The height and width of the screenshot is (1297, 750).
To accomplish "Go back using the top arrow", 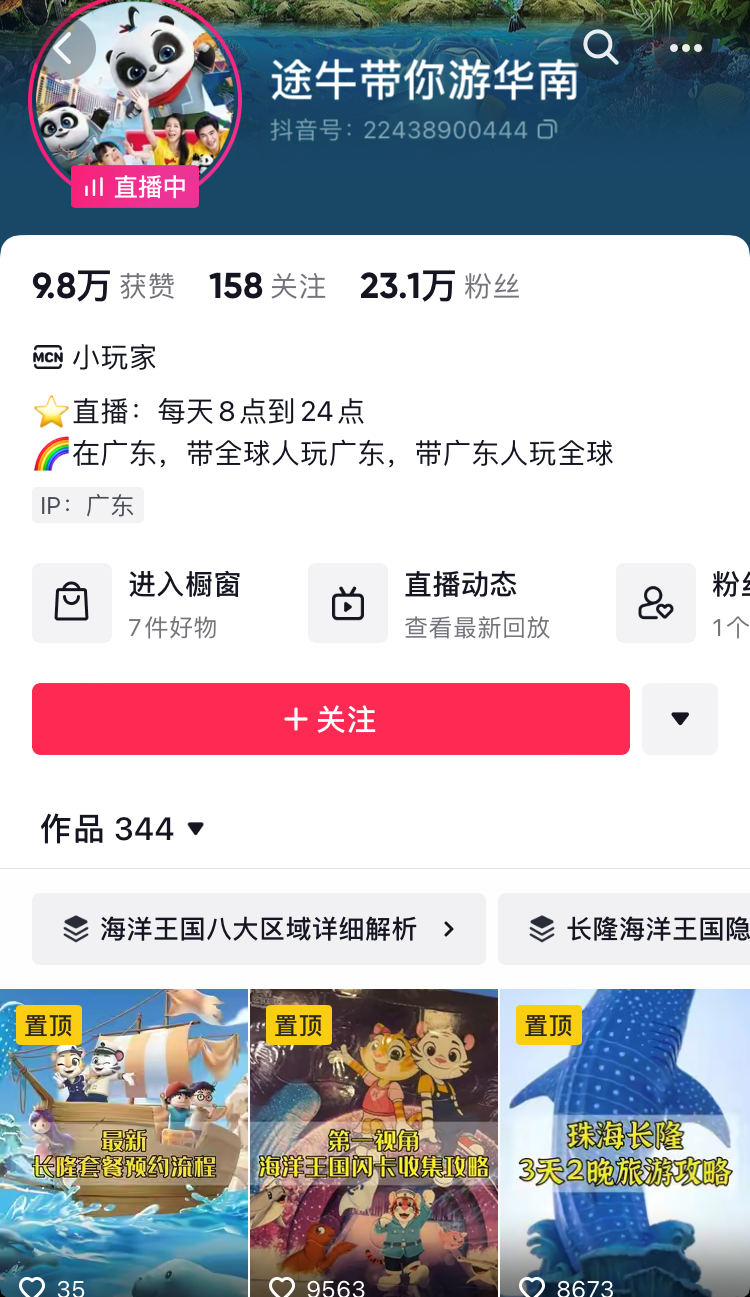I will click(x=64, y=48).
